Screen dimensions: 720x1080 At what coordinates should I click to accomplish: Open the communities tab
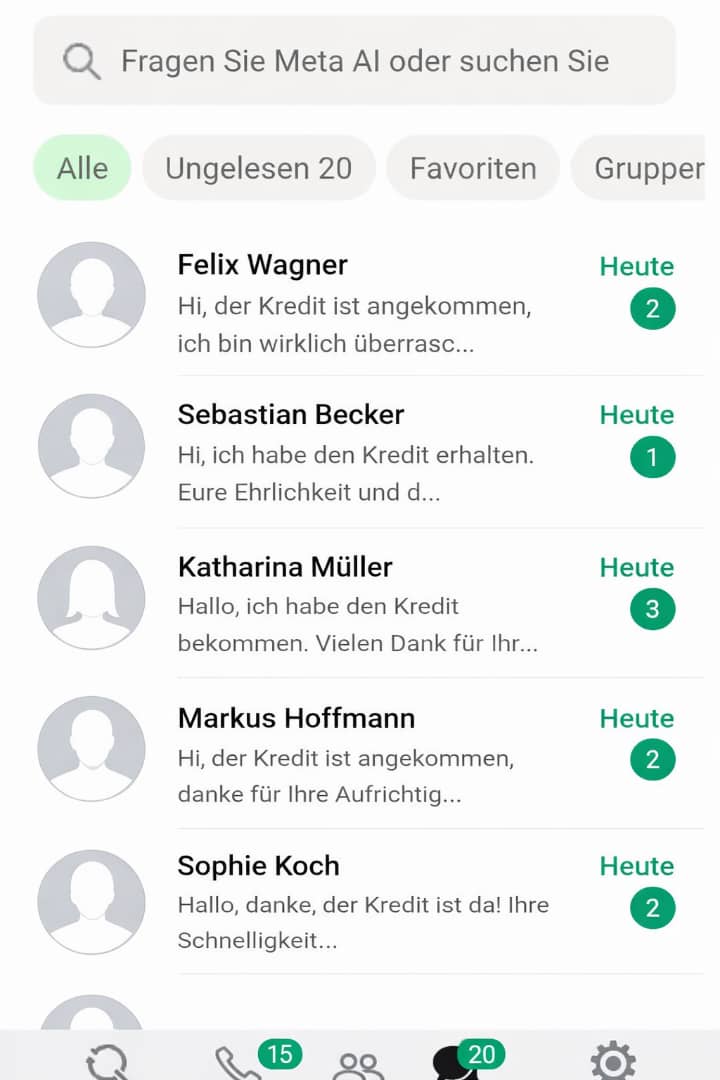(358, 1064)
